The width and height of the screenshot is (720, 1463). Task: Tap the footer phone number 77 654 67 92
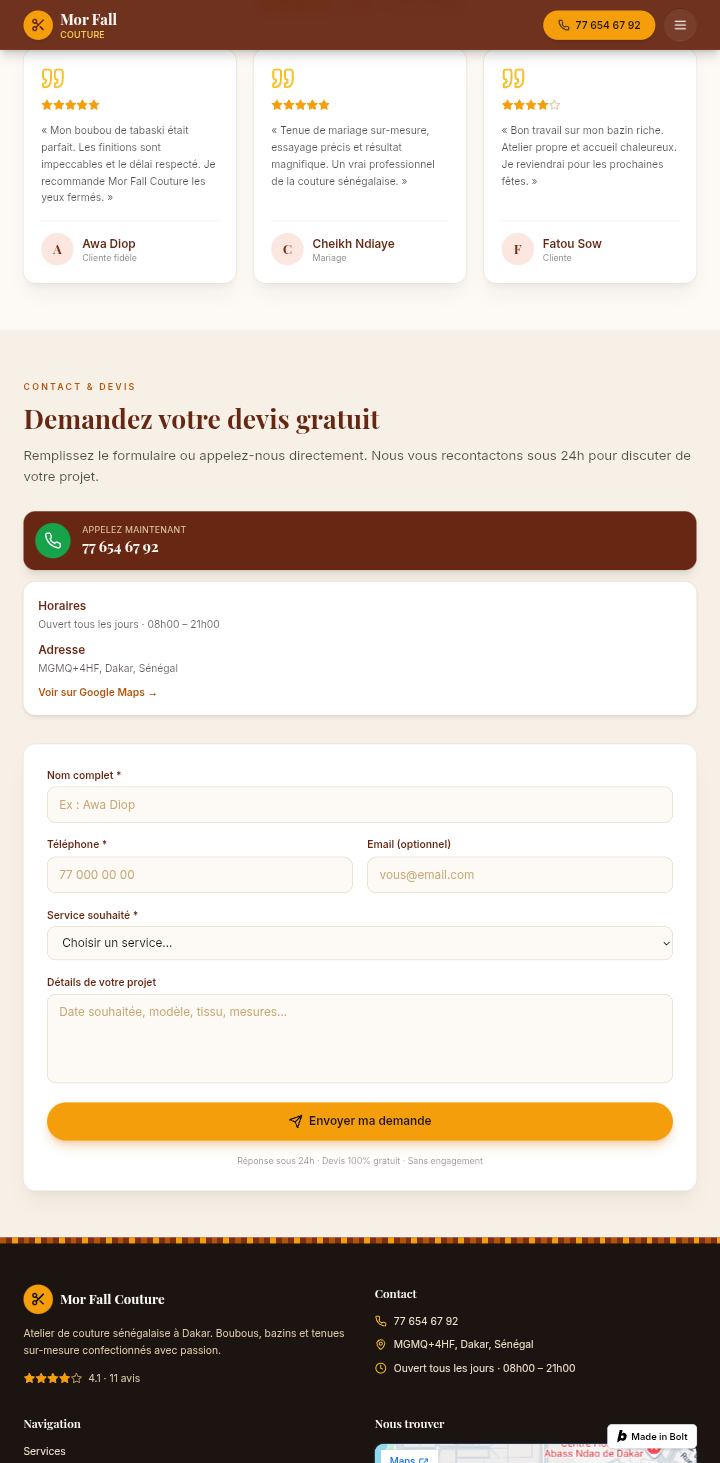(x=426, y=1321)
